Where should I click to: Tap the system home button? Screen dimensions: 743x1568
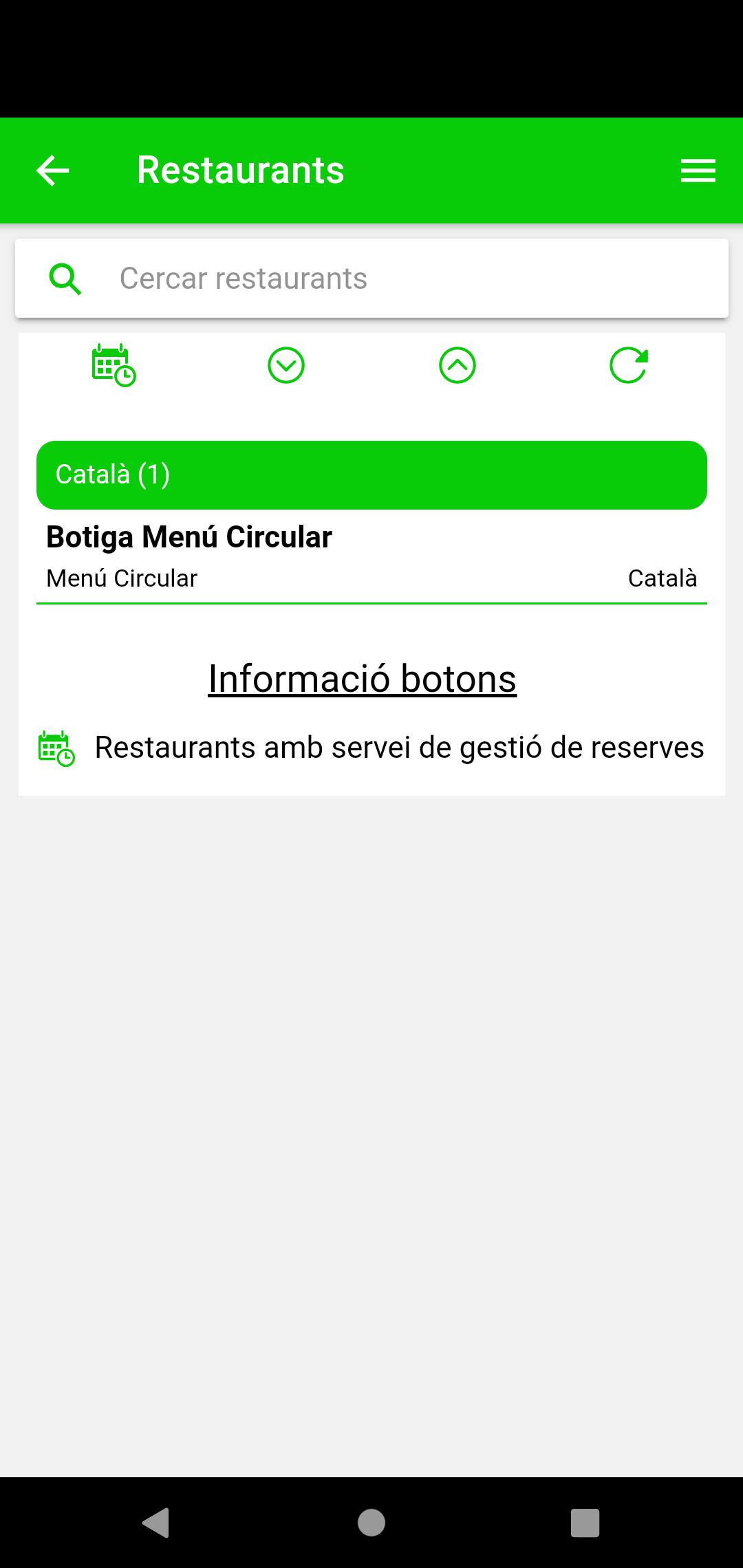[371, 1523]
